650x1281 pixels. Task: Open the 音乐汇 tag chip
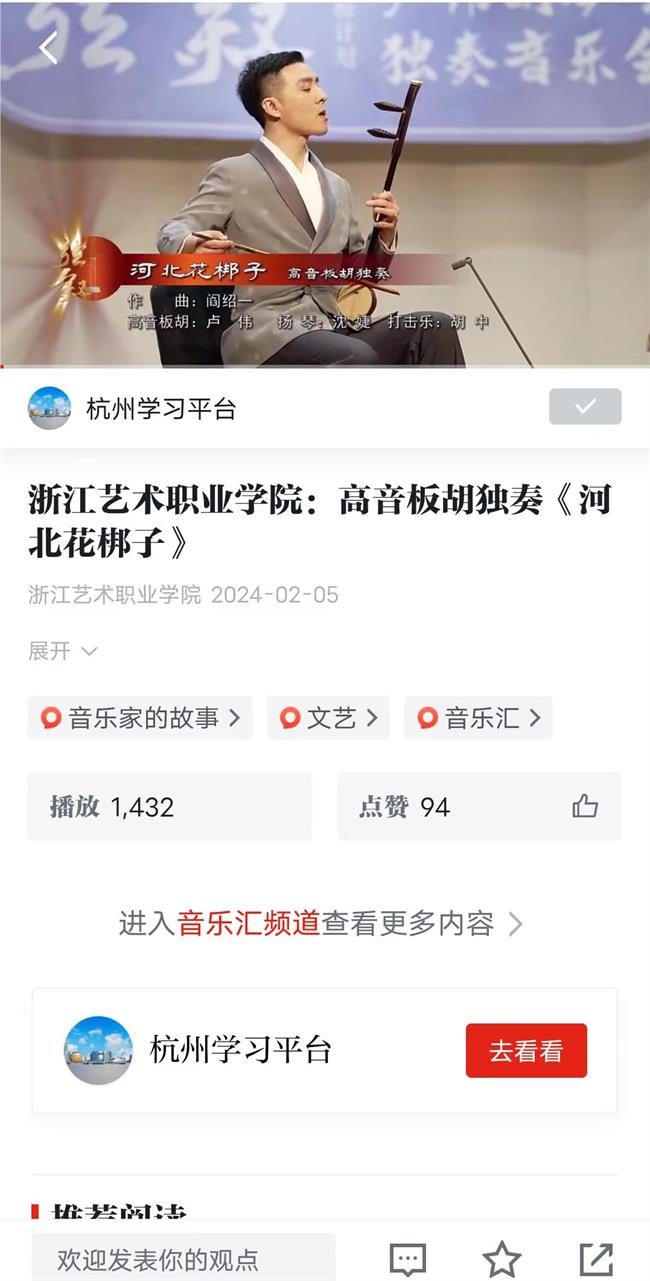[478, 718]
